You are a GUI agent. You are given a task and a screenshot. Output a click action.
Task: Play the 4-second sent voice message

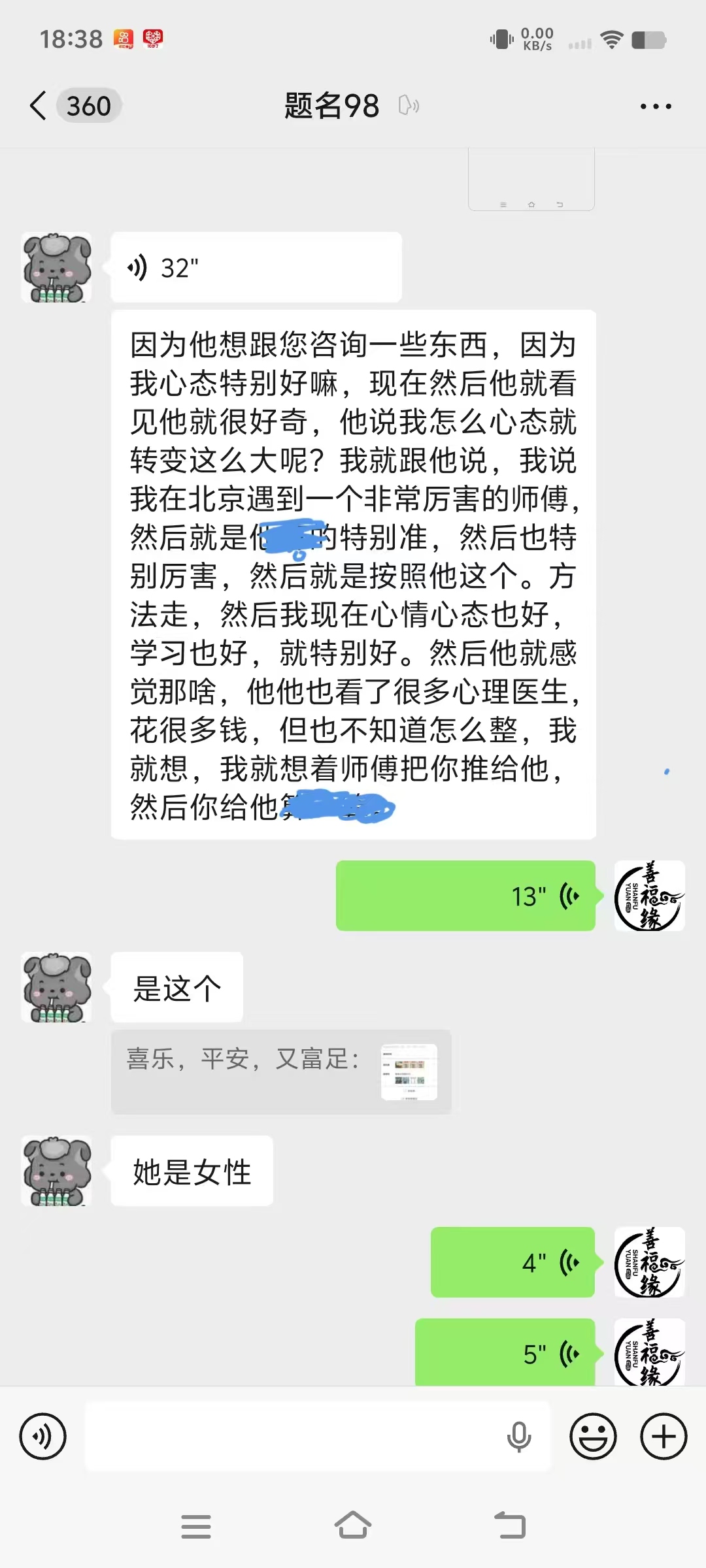click(x=513, y=1262)
